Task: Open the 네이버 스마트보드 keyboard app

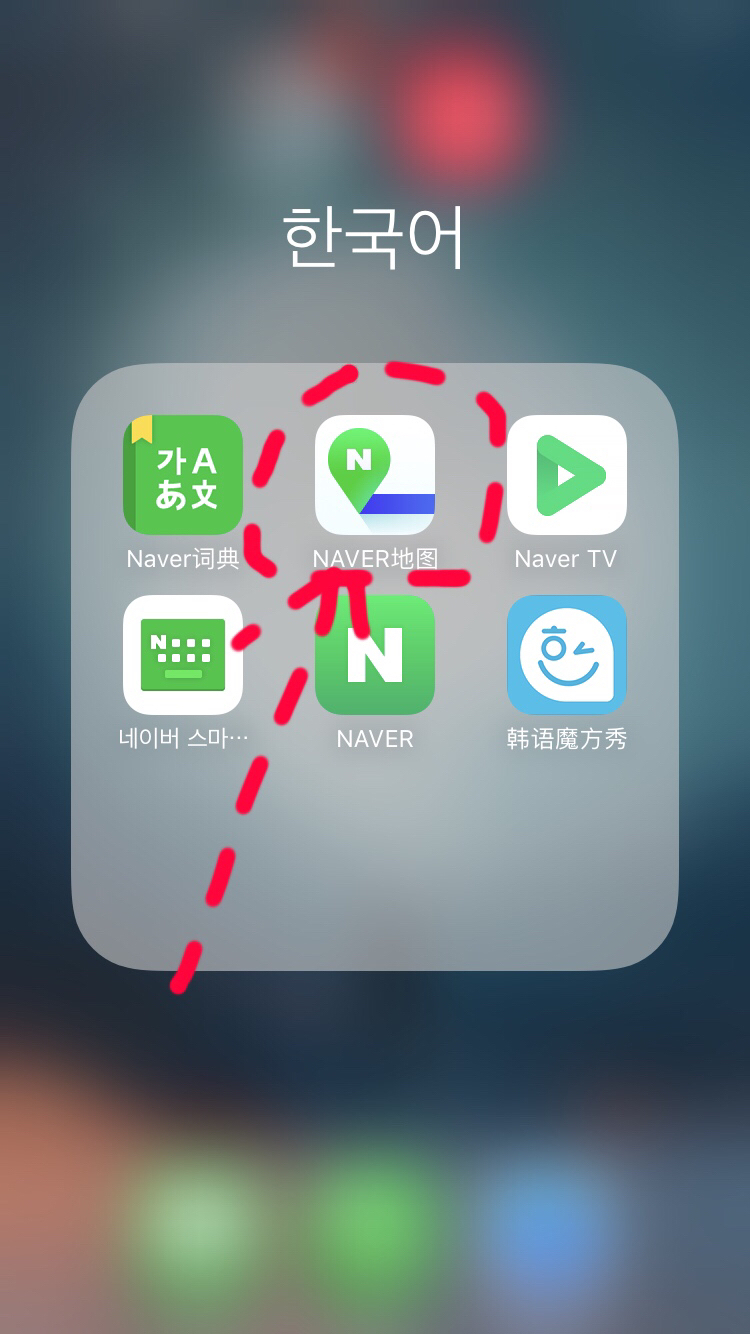Action: [x=183, y=655]
